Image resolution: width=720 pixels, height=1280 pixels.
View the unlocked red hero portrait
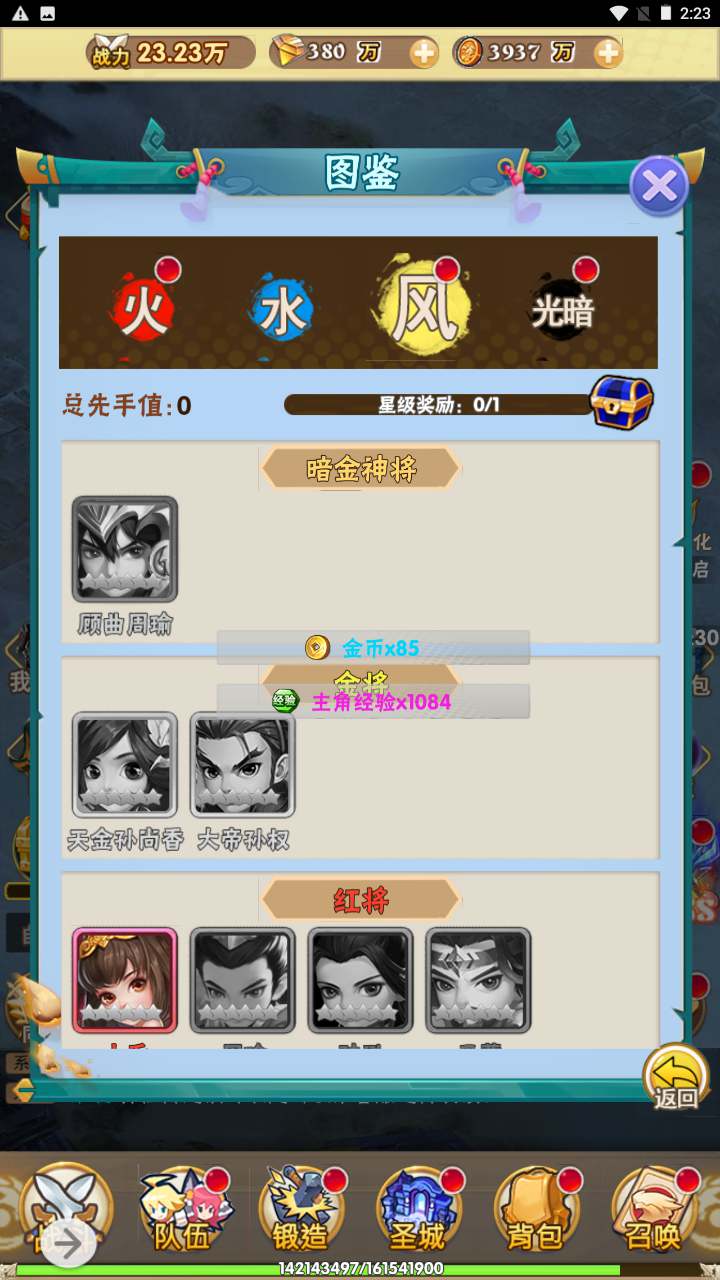click(125, 980)
